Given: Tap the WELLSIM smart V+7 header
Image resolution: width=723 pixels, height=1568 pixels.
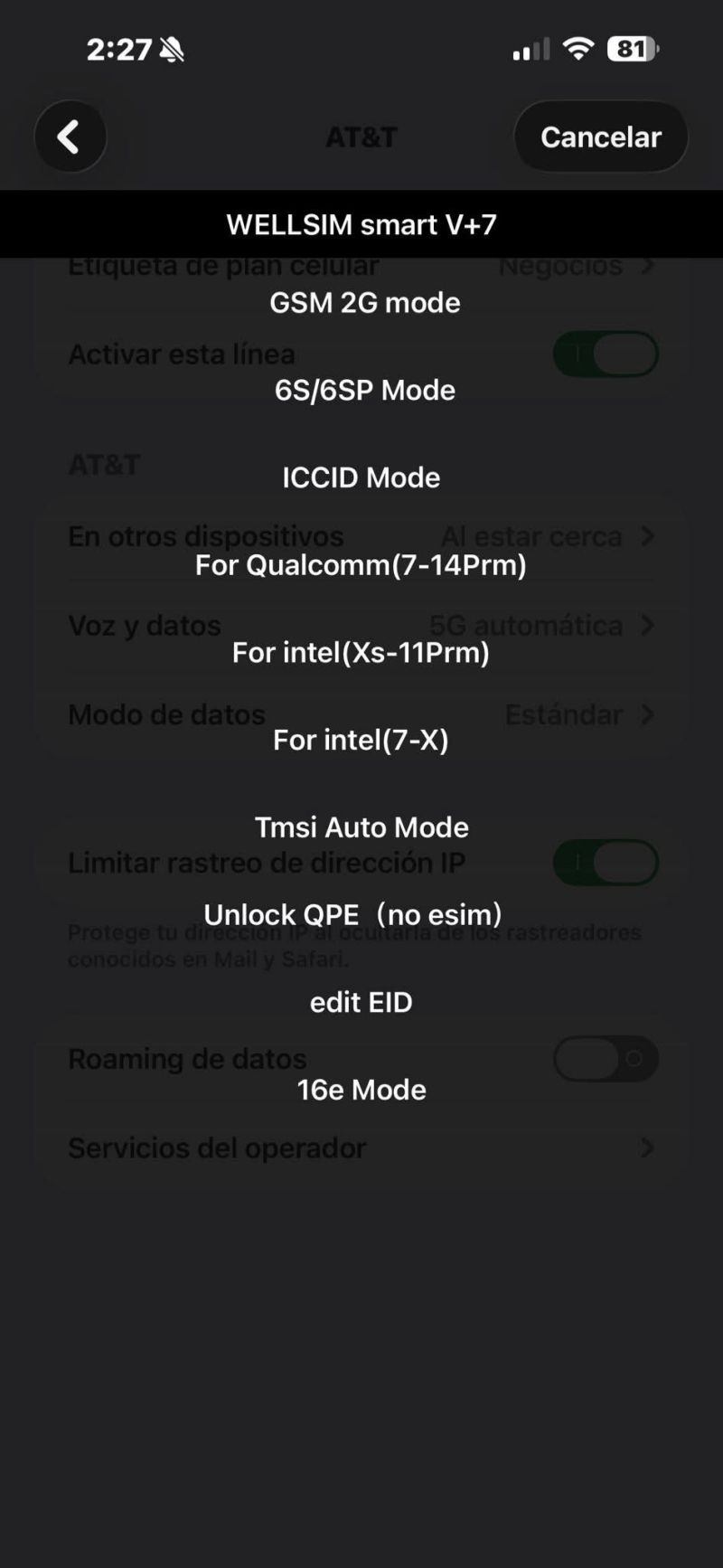Looking at the screenshot, I should (x=361, y=224).
